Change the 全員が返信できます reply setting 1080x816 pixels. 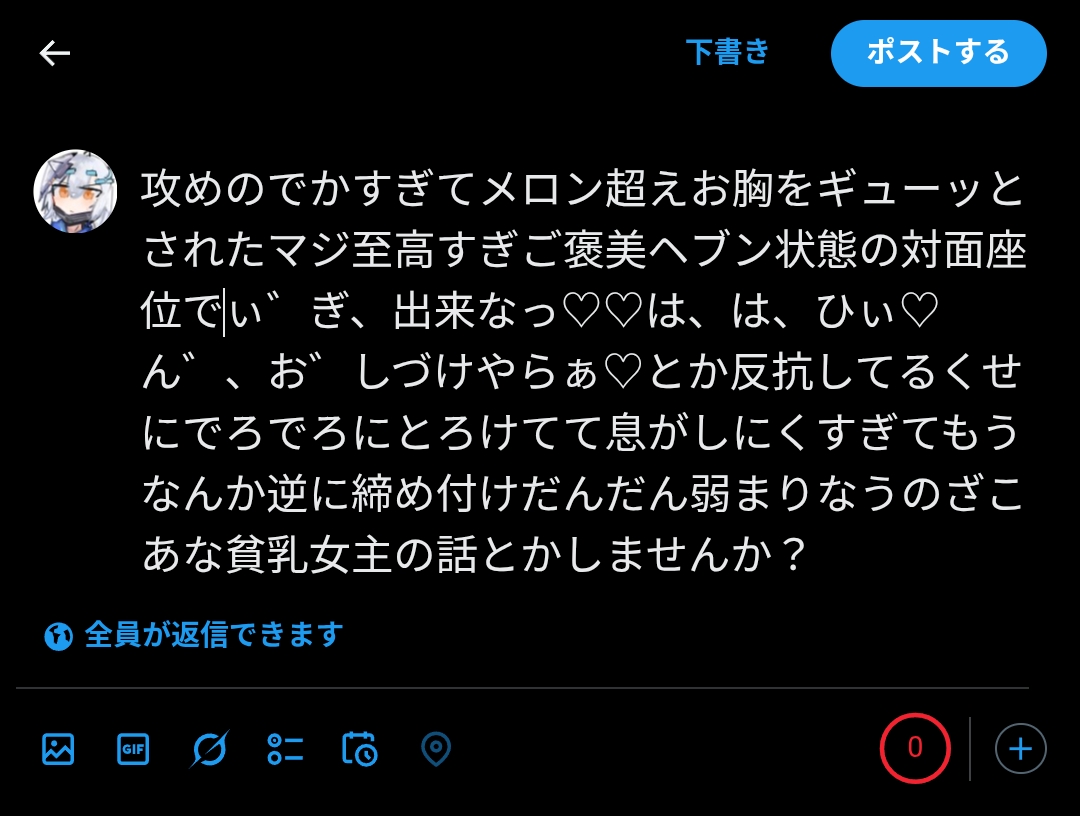pyautogui.click(x=195, y=634)
